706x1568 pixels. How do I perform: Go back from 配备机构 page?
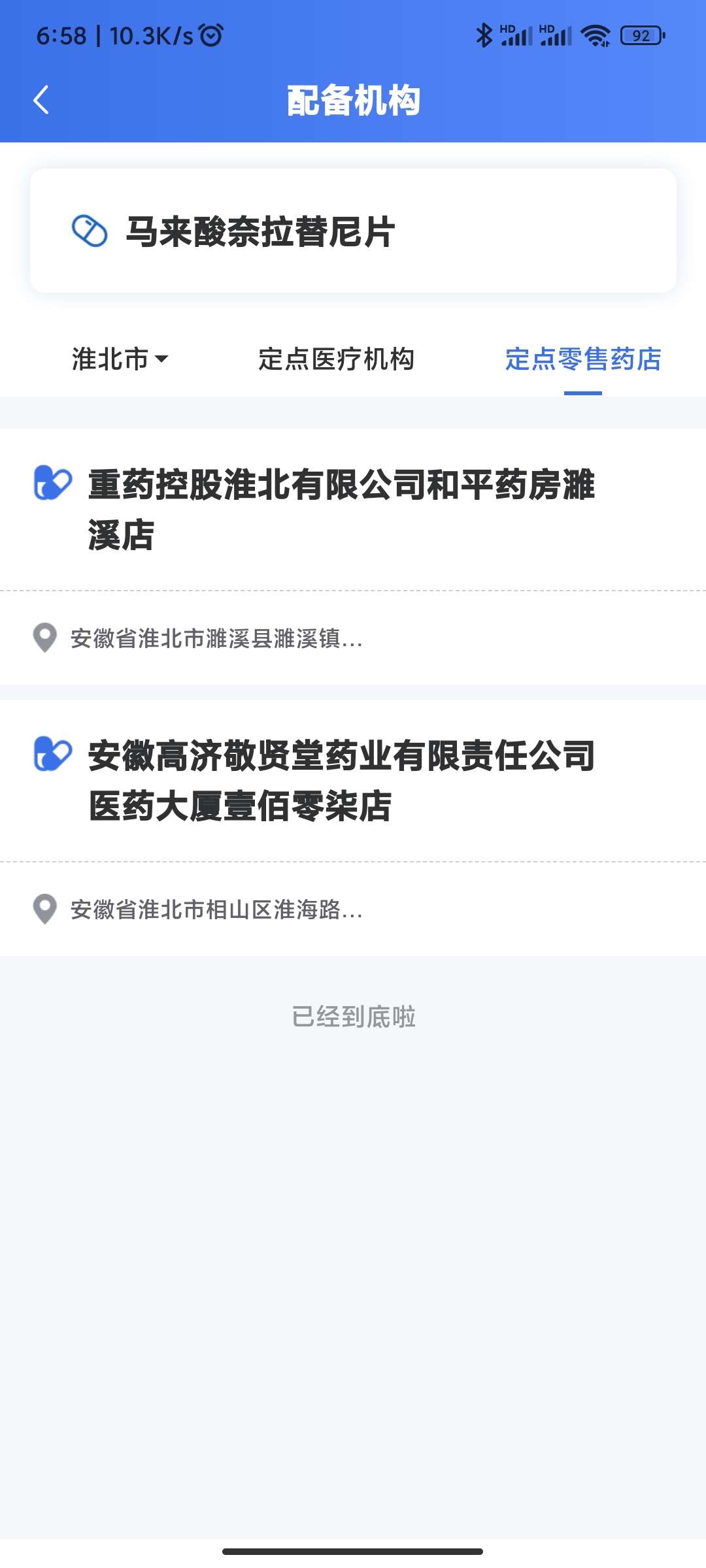(x=41, y=100)
